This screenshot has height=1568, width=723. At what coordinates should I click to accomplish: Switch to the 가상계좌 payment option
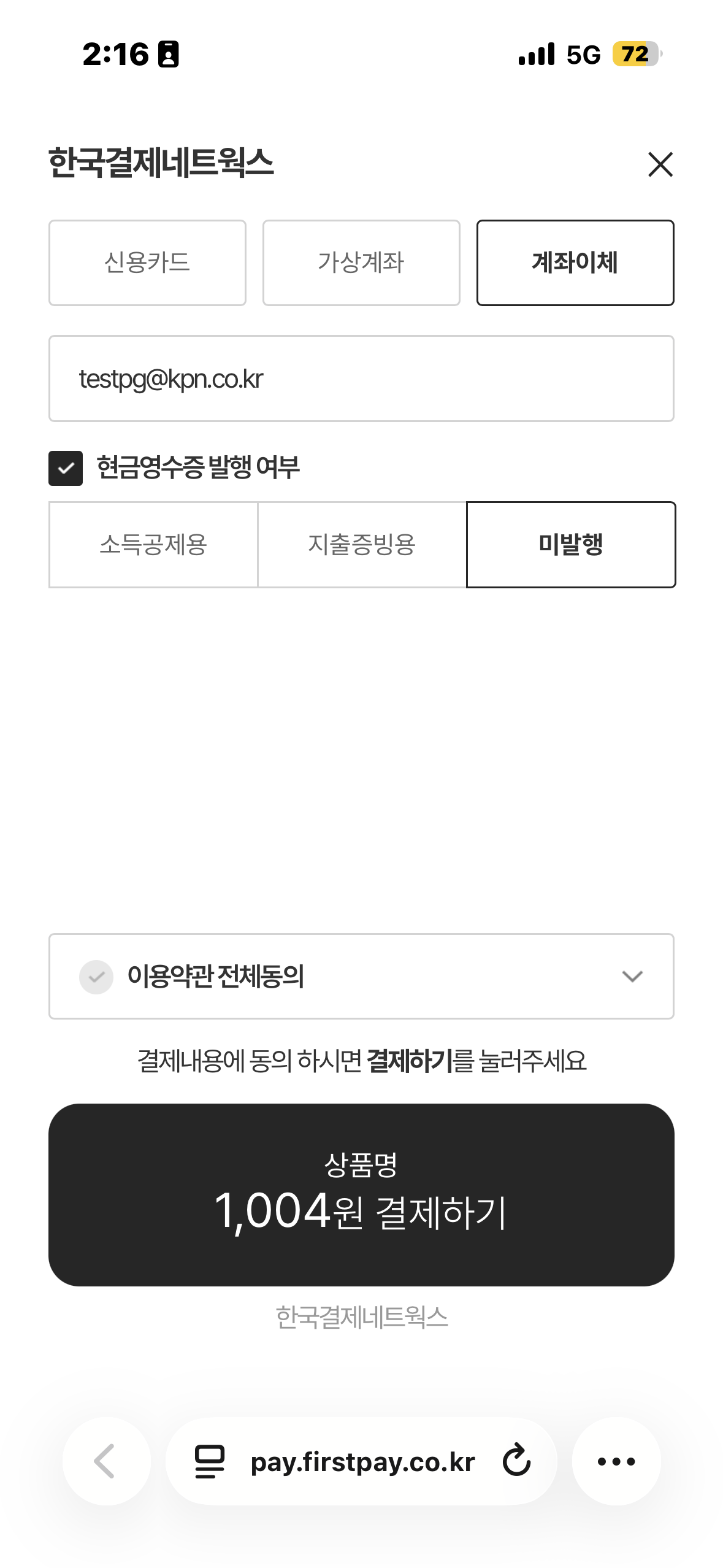point(361,263)
